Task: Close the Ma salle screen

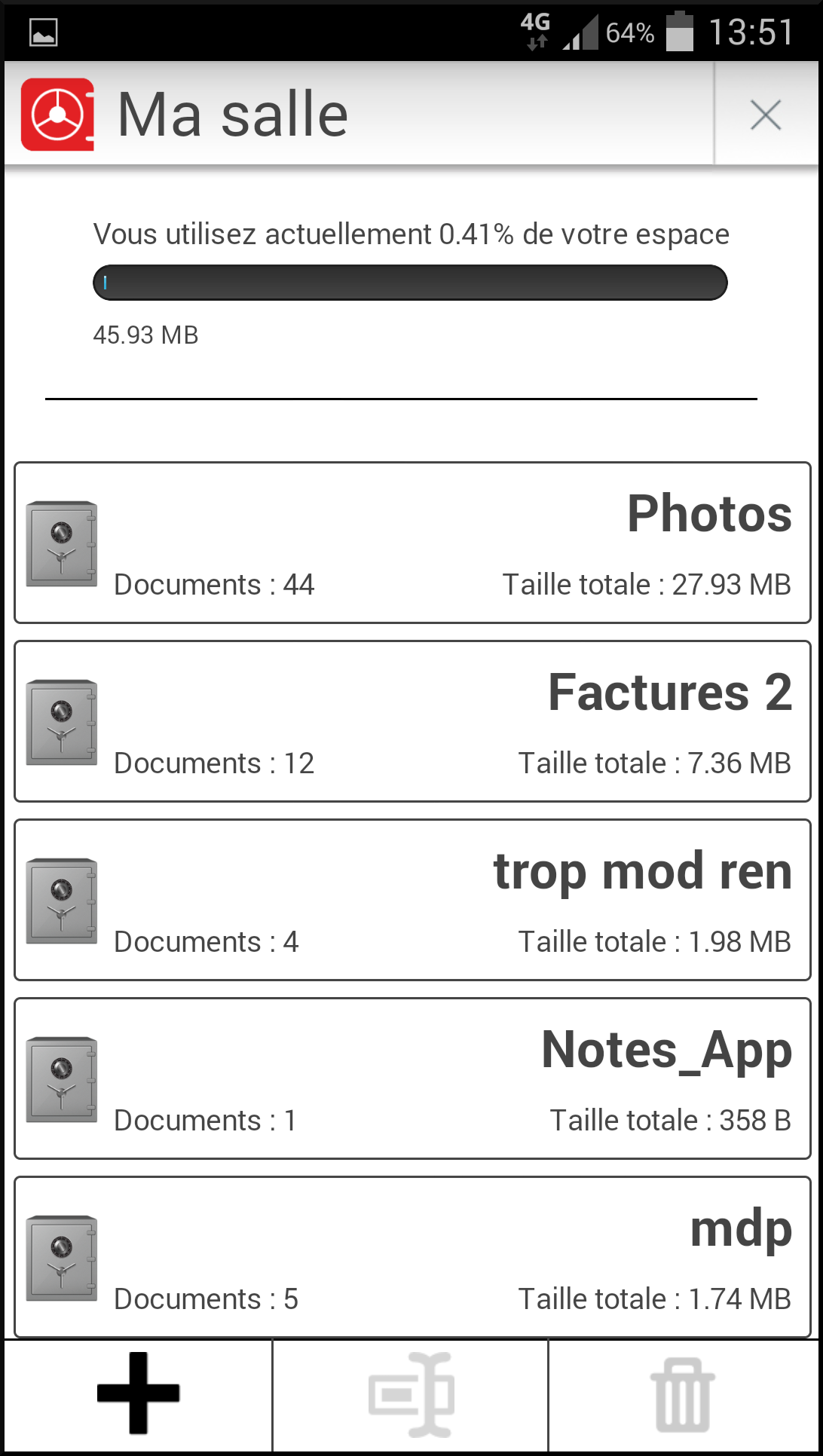Action: point(766,115)
